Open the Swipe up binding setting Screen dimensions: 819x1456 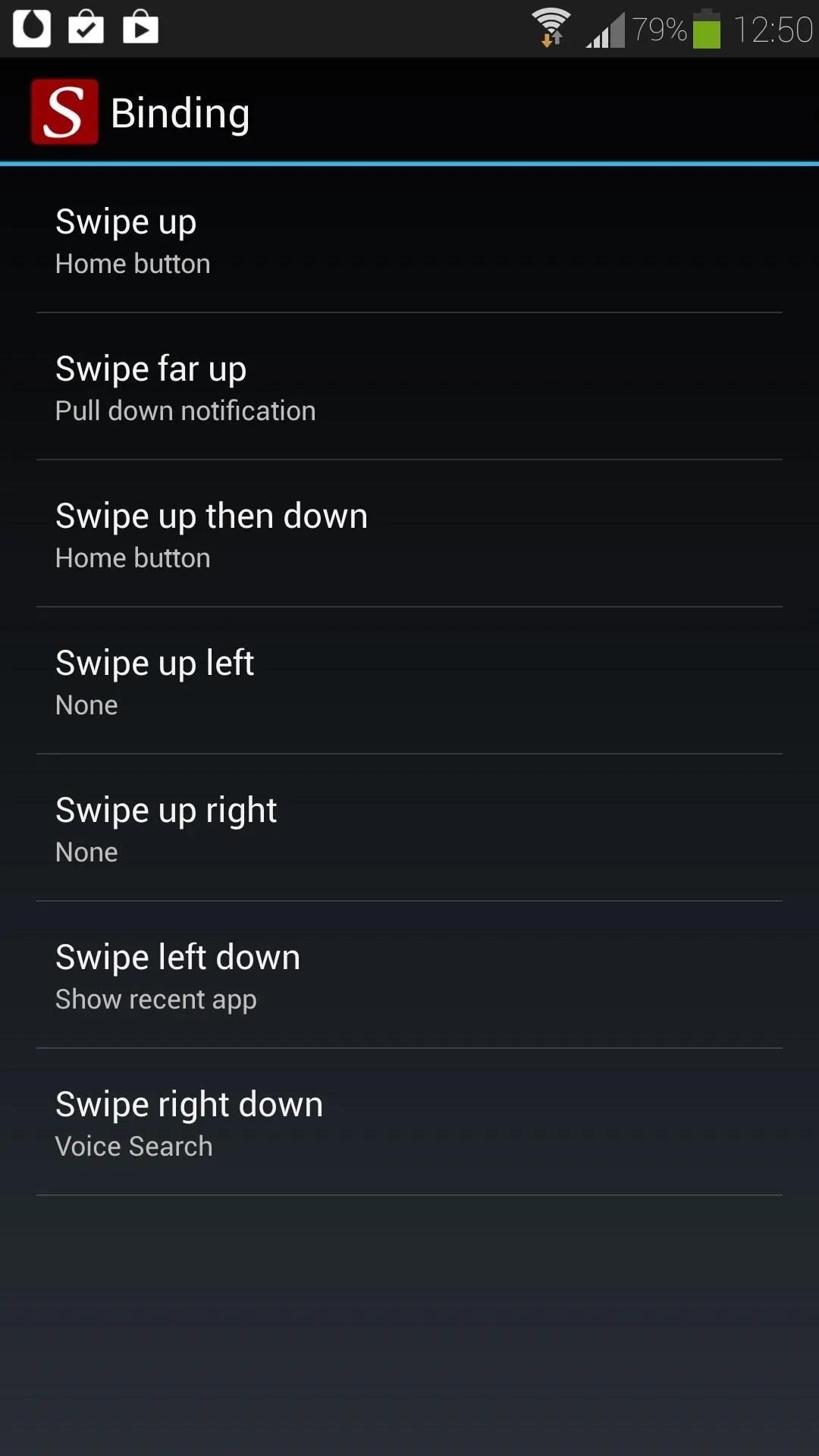click(409, 240)
